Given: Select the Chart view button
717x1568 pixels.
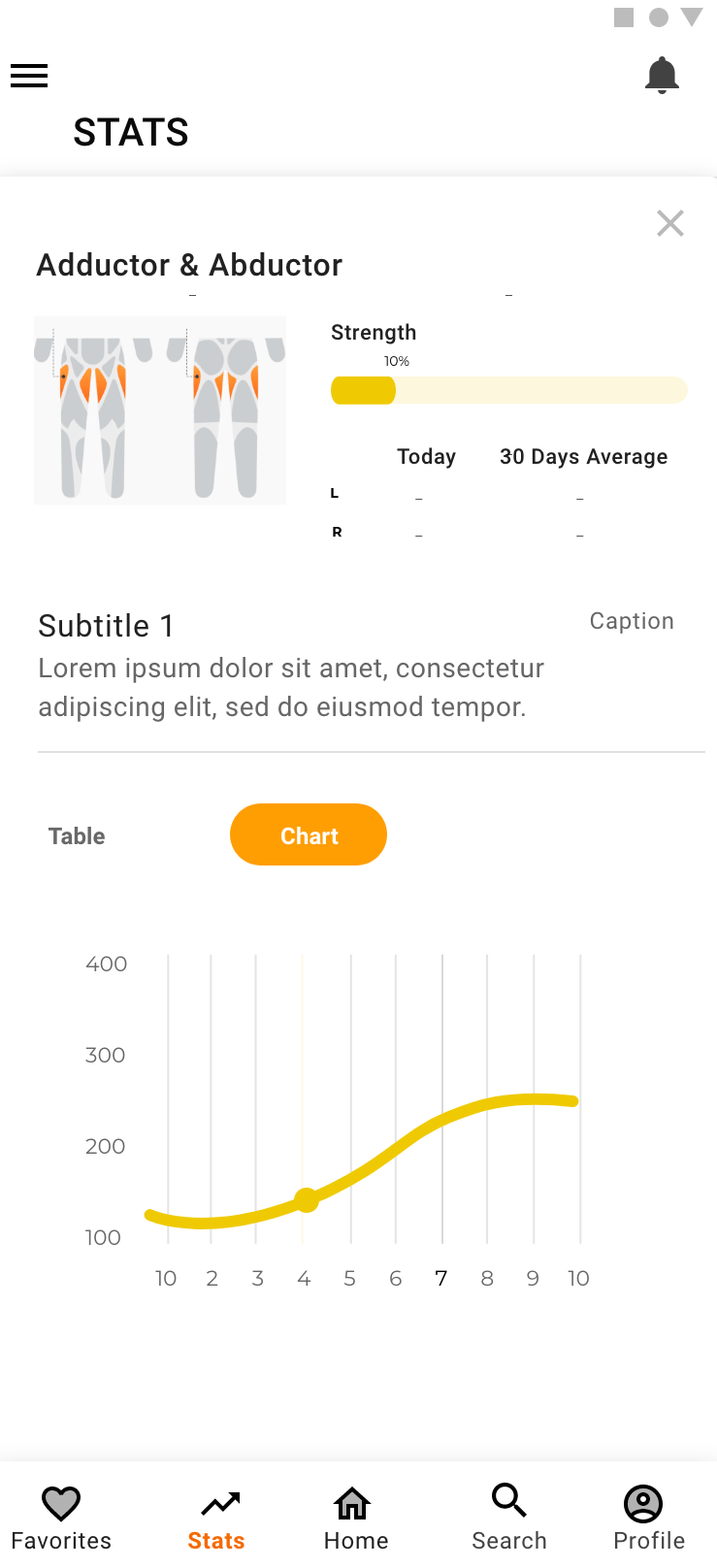Looking at the screenshot, I should [x=309, y=834].
